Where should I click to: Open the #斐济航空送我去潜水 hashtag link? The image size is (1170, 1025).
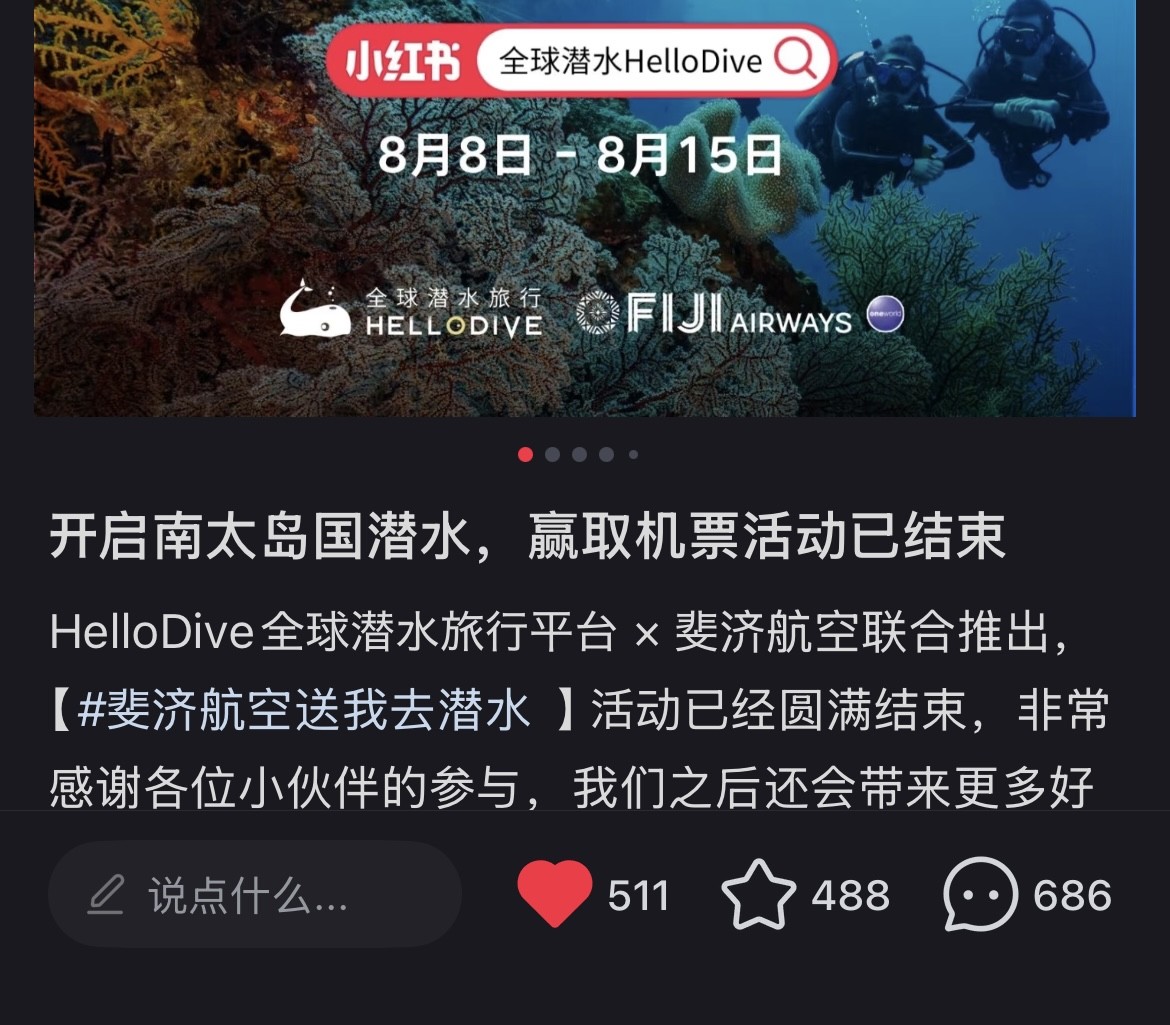303,712
